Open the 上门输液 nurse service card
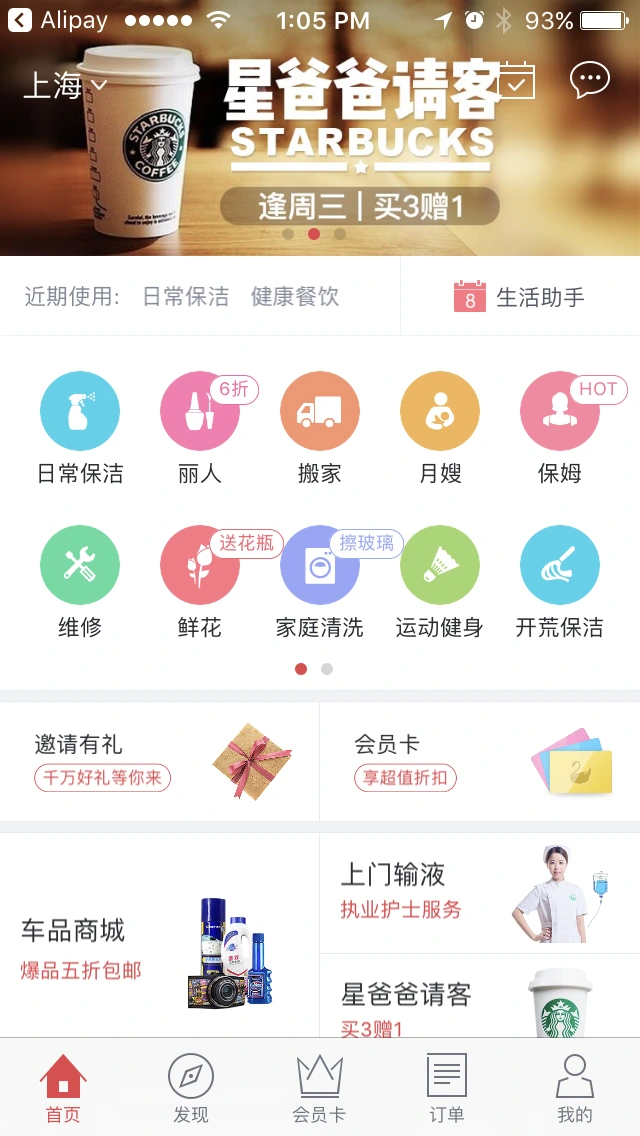The image size is (640, 1136). (x=480, y=893)
